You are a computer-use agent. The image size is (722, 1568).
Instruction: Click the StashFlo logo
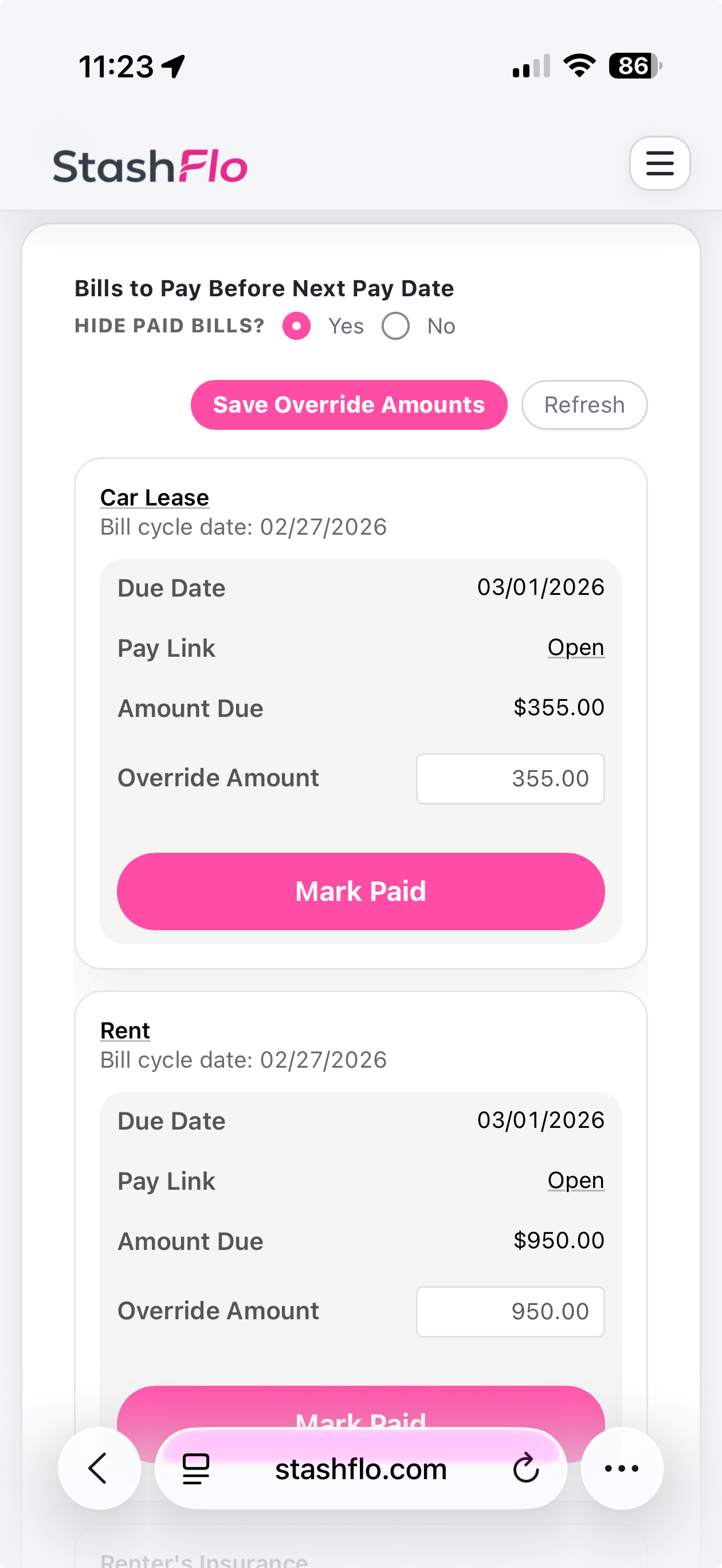click(x=150, y=165)
